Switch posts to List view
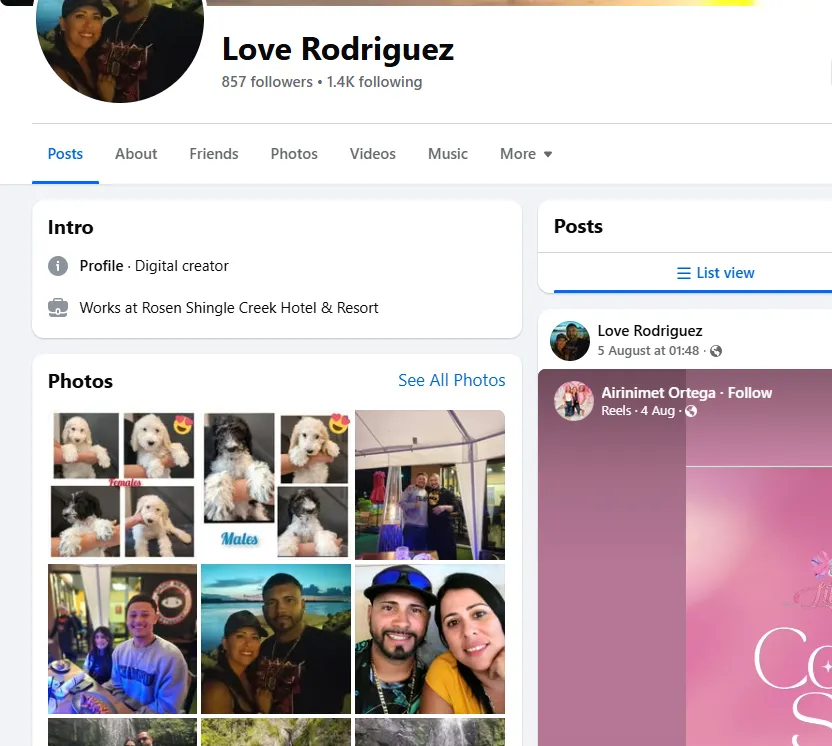The height and width of the screenshot is (746, 832). coord(716,273)
